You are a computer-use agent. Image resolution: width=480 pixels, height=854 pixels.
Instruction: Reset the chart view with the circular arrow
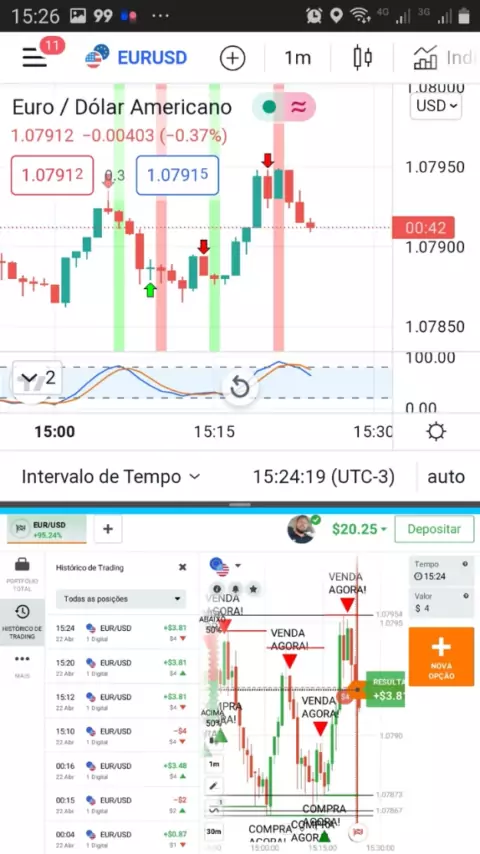240,388
